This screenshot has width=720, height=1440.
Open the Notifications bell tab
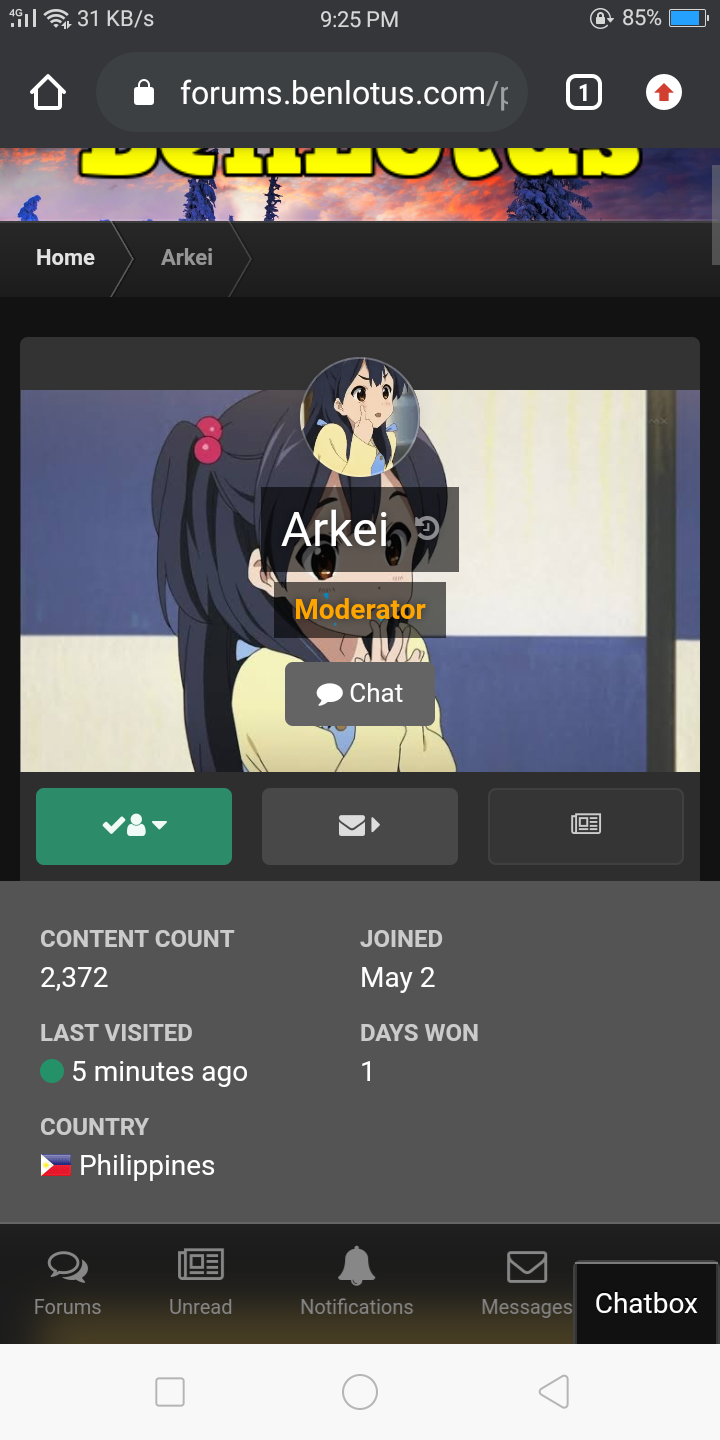pos(356,1284)
